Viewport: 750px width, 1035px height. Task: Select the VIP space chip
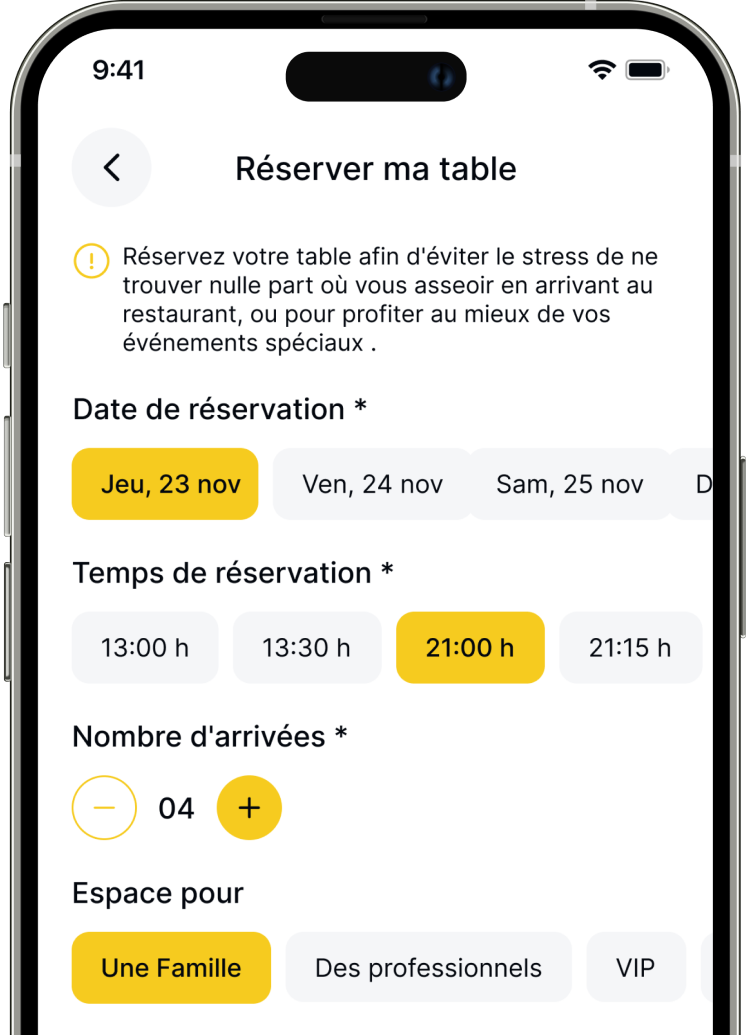point(636,968)
